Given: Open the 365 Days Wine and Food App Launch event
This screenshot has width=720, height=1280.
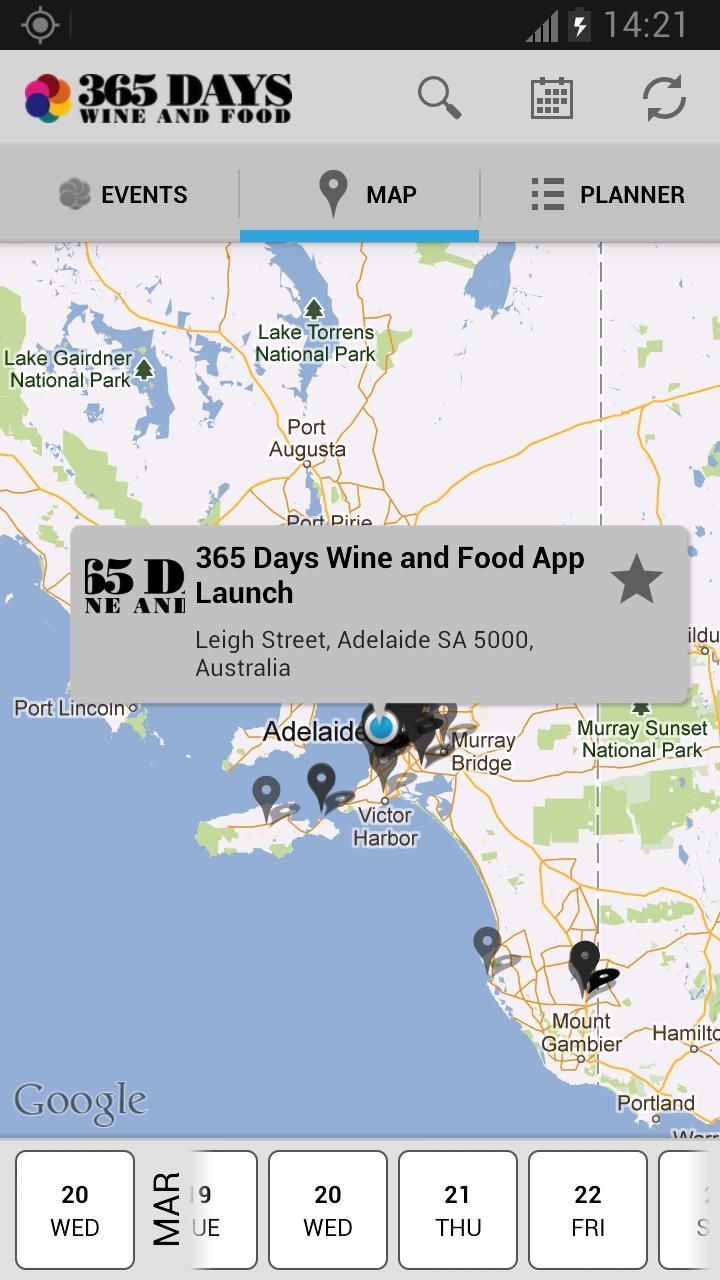Looking at the screenshot, I should [x=390, y=575].
